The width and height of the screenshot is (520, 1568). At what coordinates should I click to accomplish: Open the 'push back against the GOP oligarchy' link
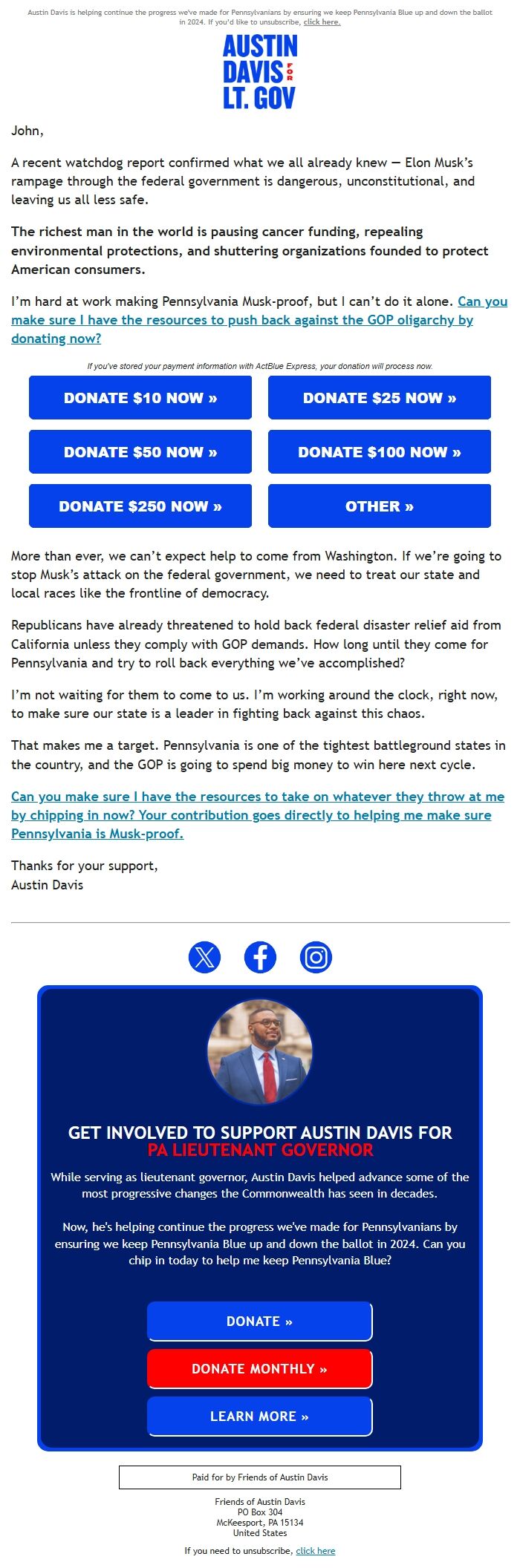tap(241, 320)
